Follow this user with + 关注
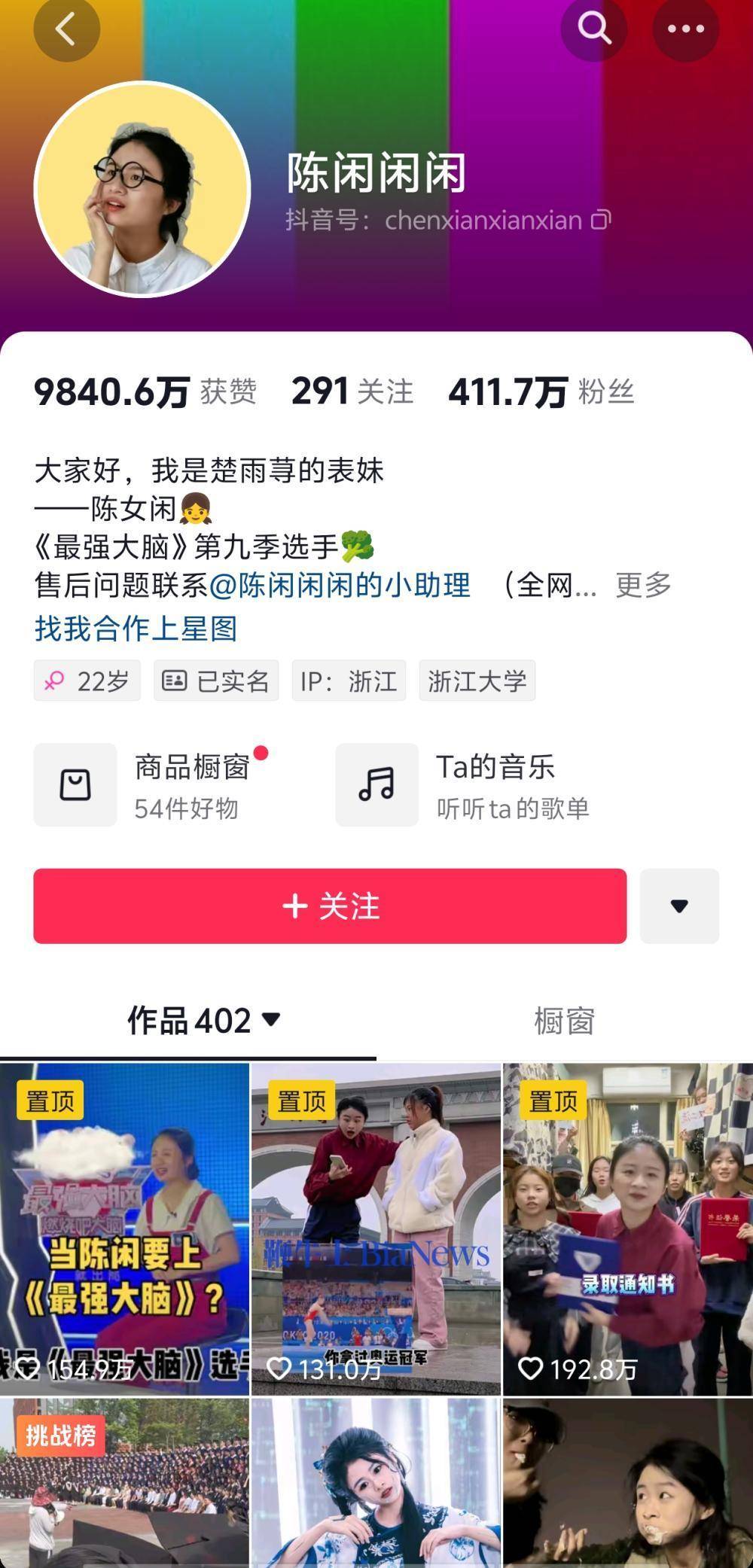The height and width of the screenshot is (1568, 753). [x=330, y=906]
